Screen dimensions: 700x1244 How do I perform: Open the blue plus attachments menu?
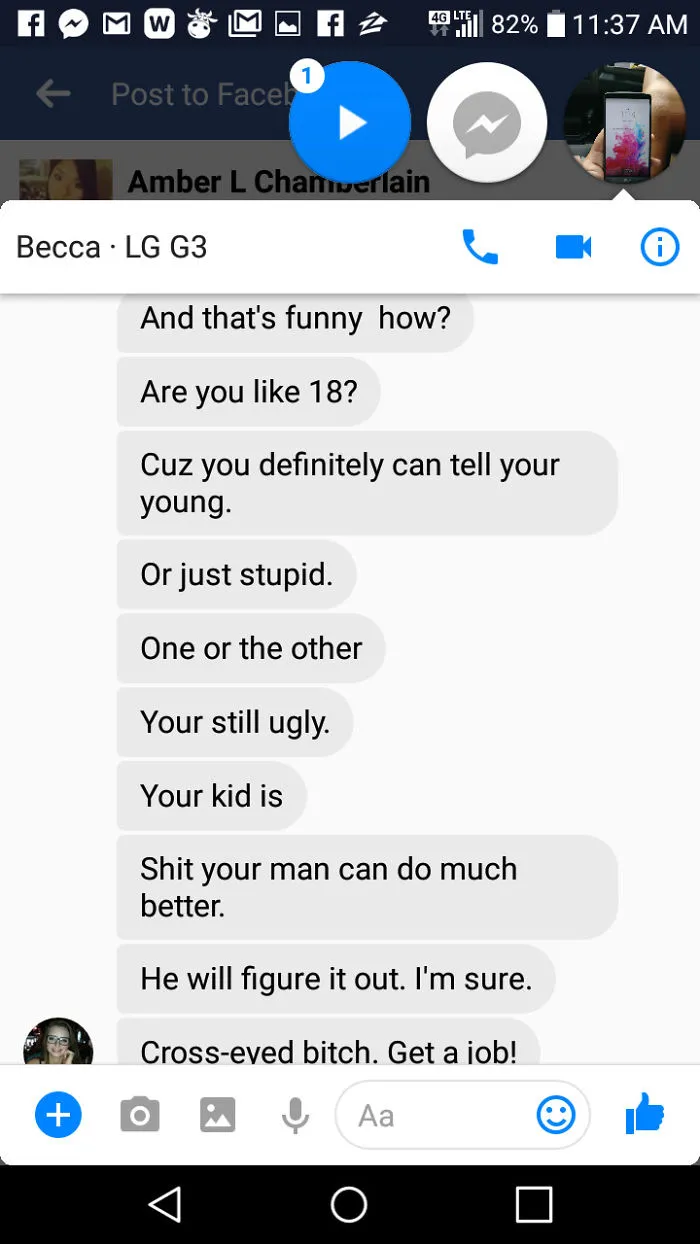[x=59, y=1114]
